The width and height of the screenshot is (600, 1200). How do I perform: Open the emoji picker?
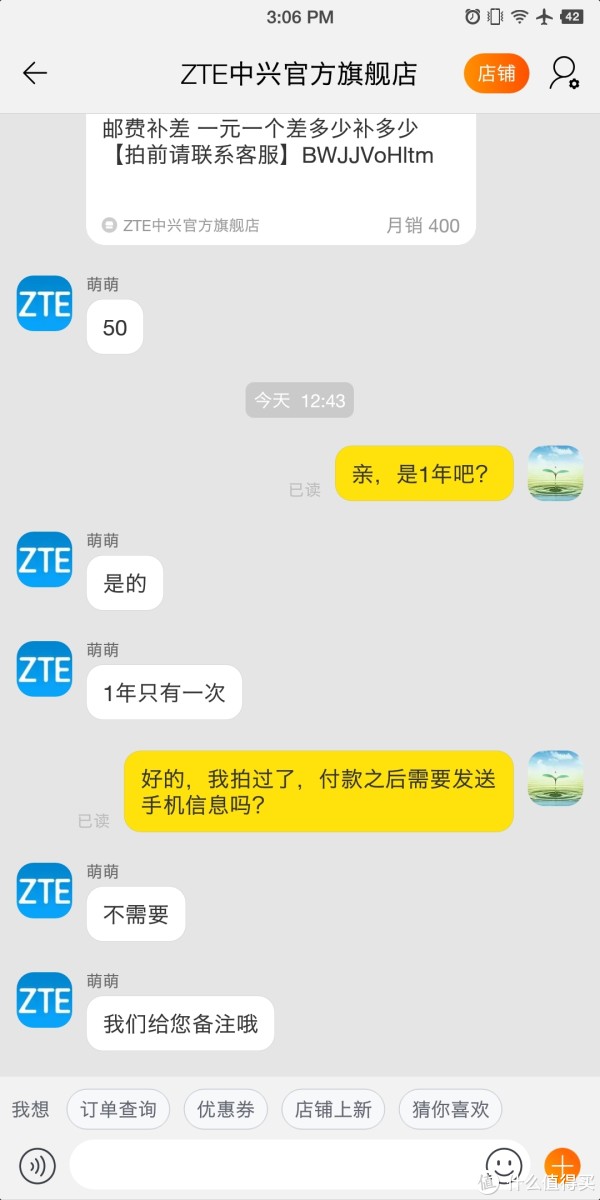(504, 1166)
